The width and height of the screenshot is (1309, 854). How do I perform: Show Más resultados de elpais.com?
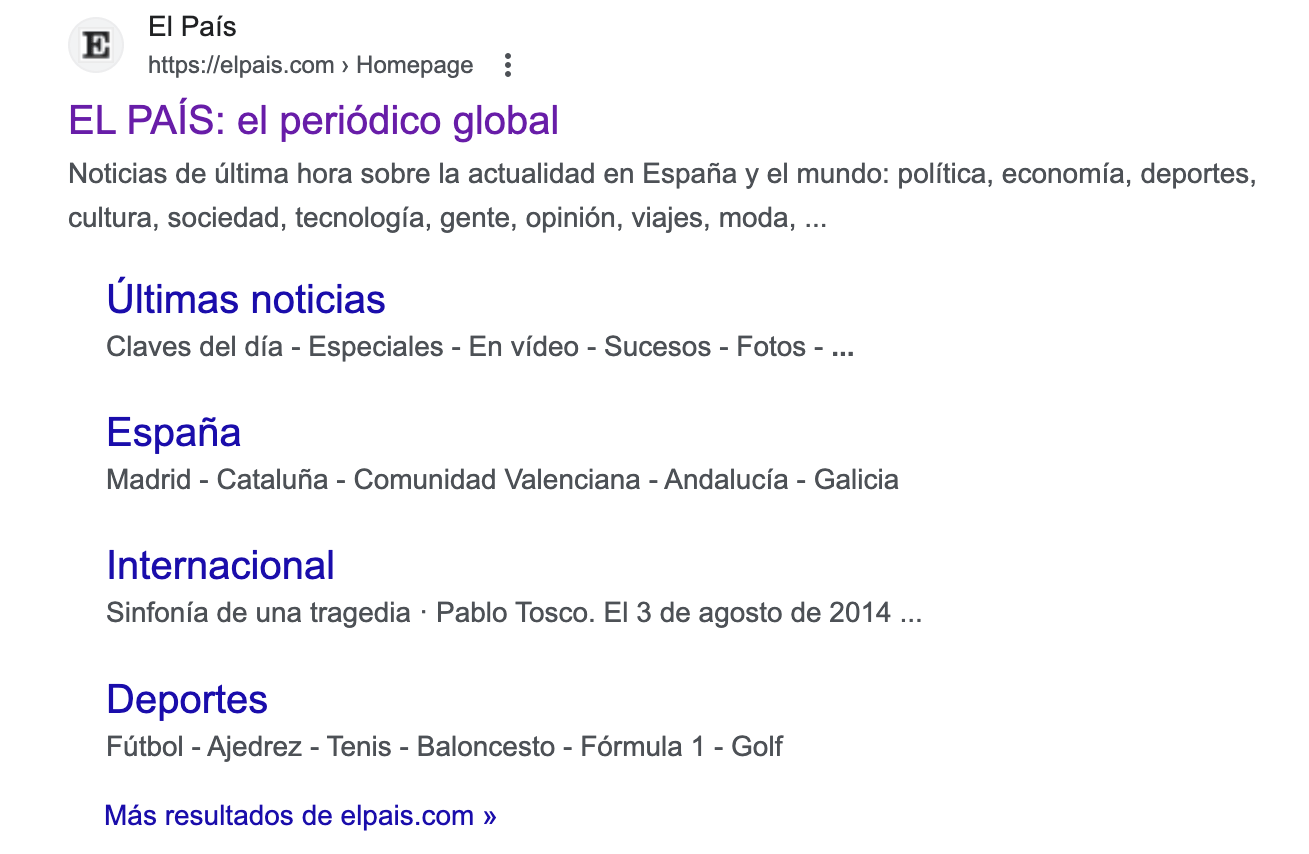[300, 815]
